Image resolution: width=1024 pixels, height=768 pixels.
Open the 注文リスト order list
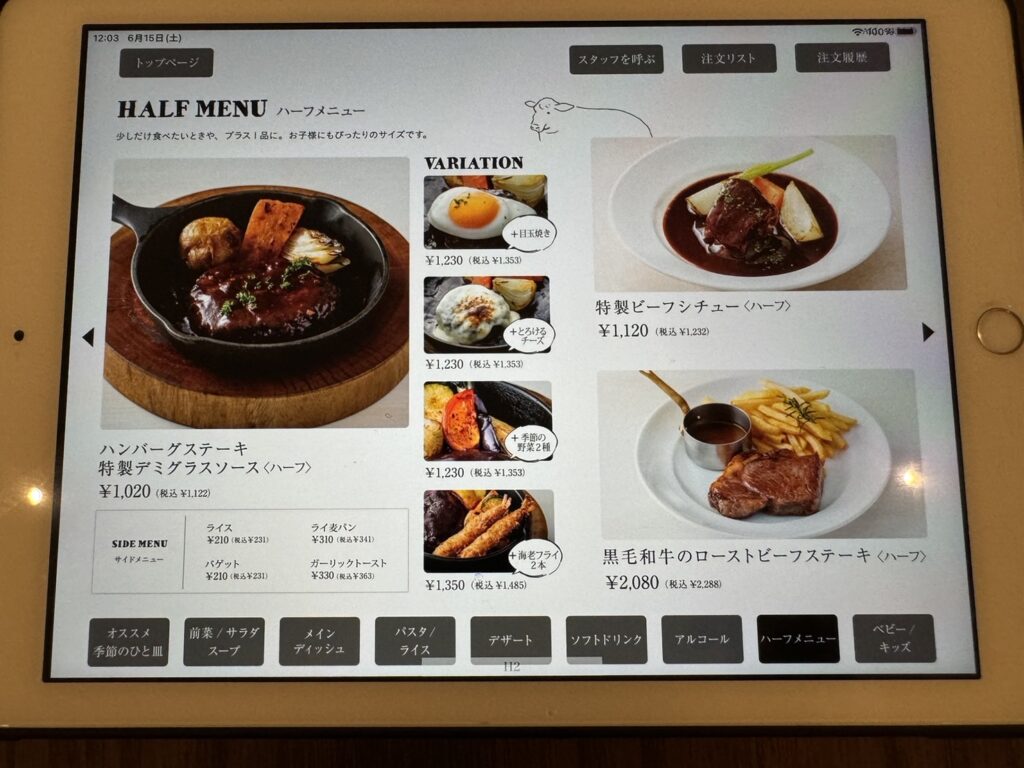pos(729,58)
